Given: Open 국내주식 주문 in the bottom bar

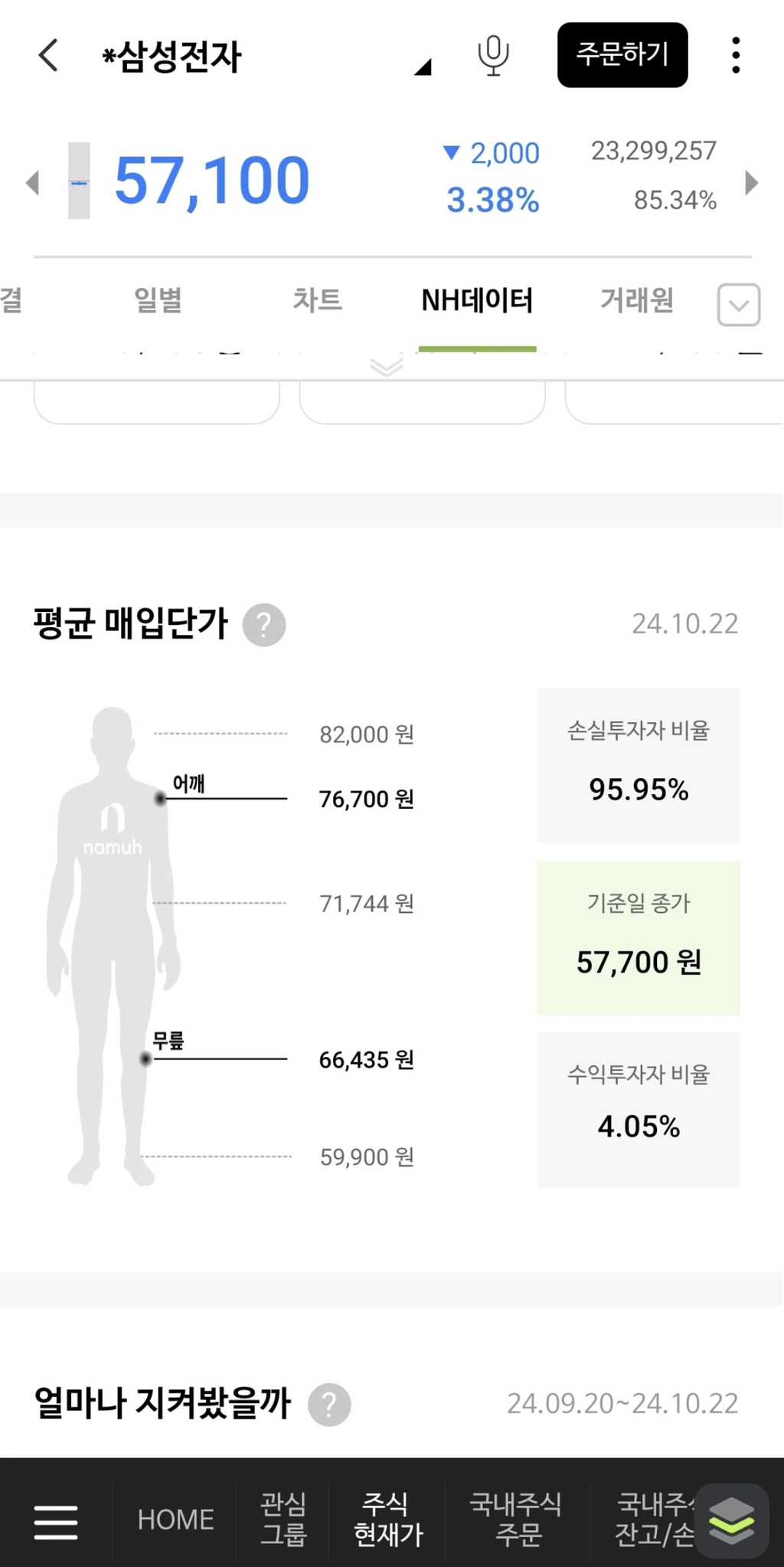Looking at the screenshot, I should [517, 1520].
